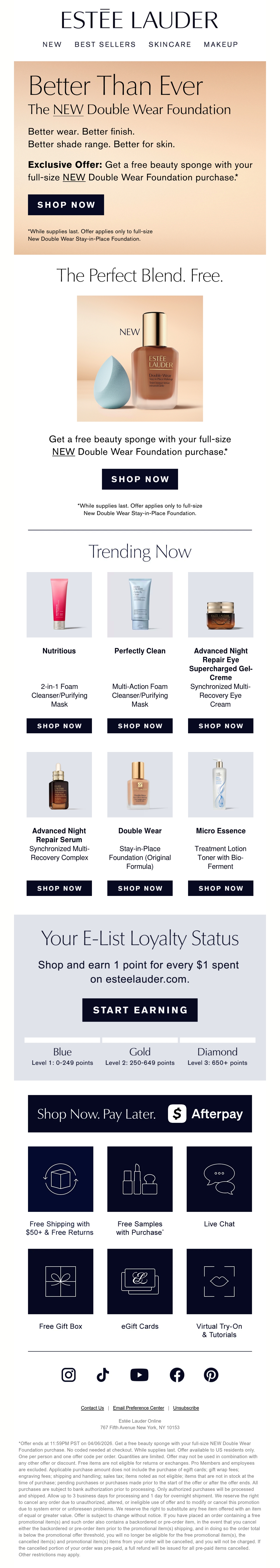Shop the Micro Essence Treatment Lotion

tap(220, 888)
